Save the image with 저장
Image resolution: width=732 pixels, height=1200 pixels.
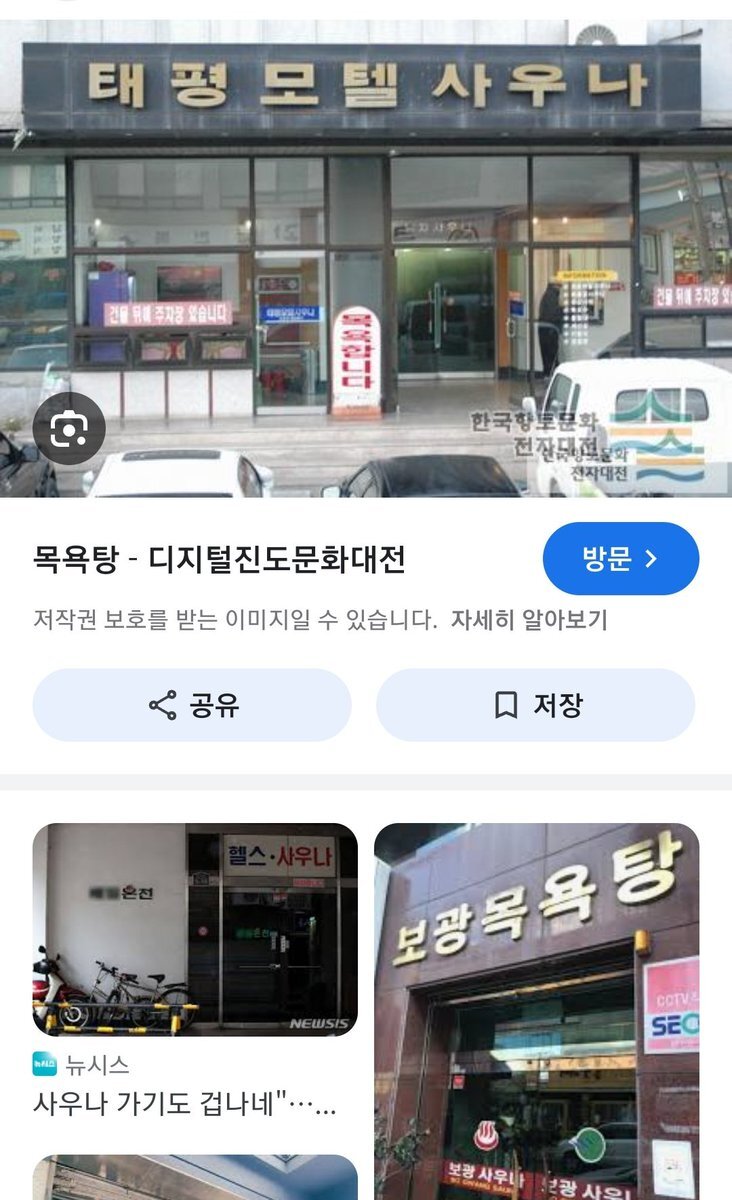(535, 705)
